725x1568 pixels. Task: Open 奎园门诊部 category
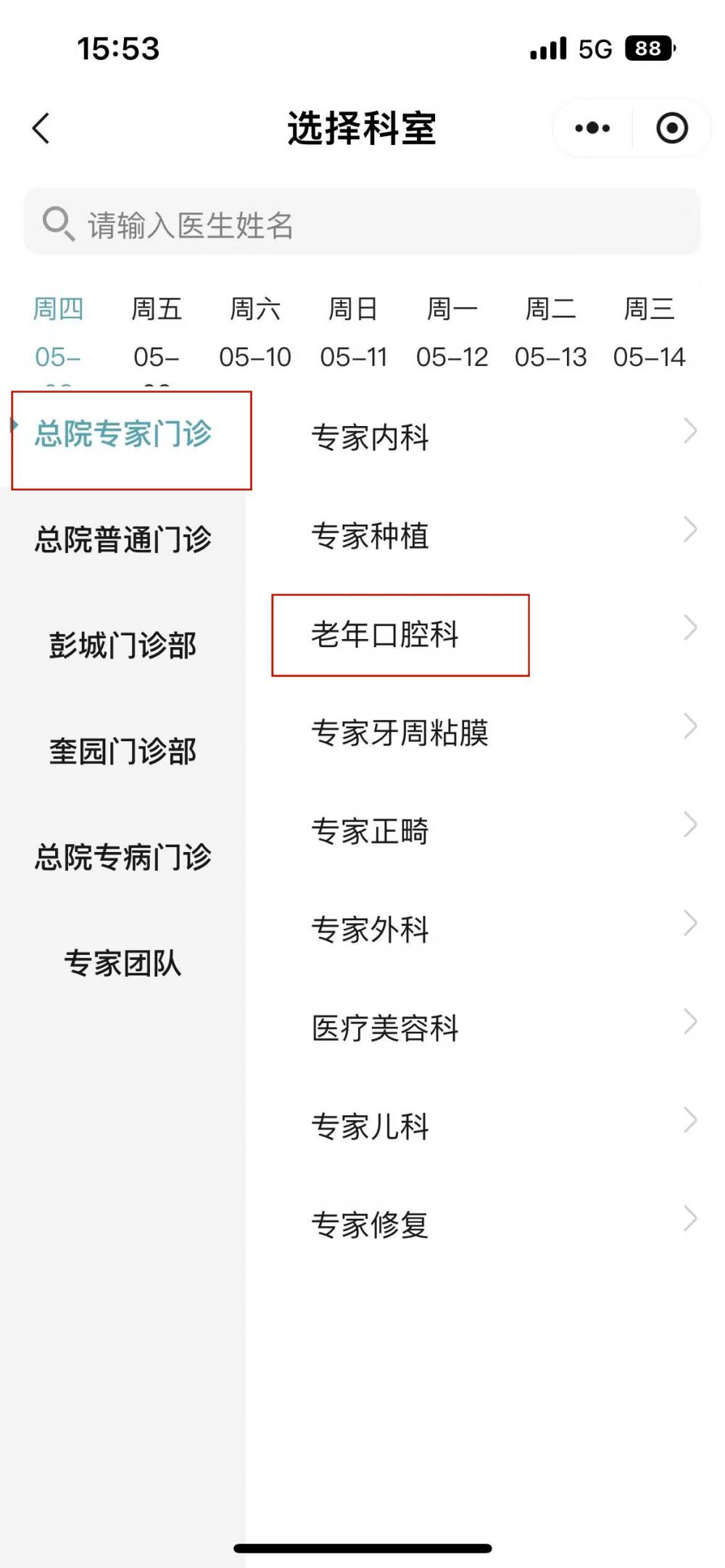pyautogui.click(x=123, y=751)
